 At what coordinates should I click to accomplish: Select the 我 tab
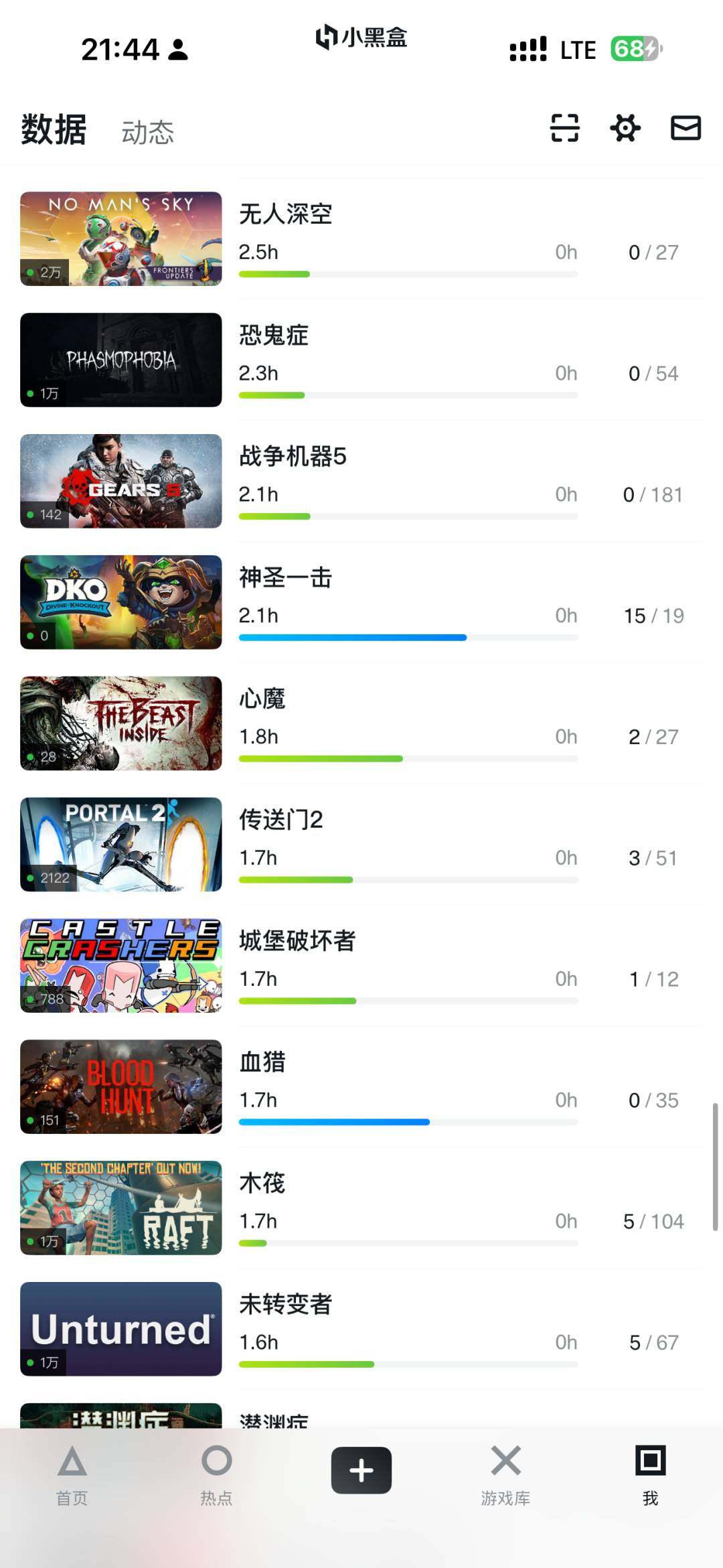[650, 1474]
